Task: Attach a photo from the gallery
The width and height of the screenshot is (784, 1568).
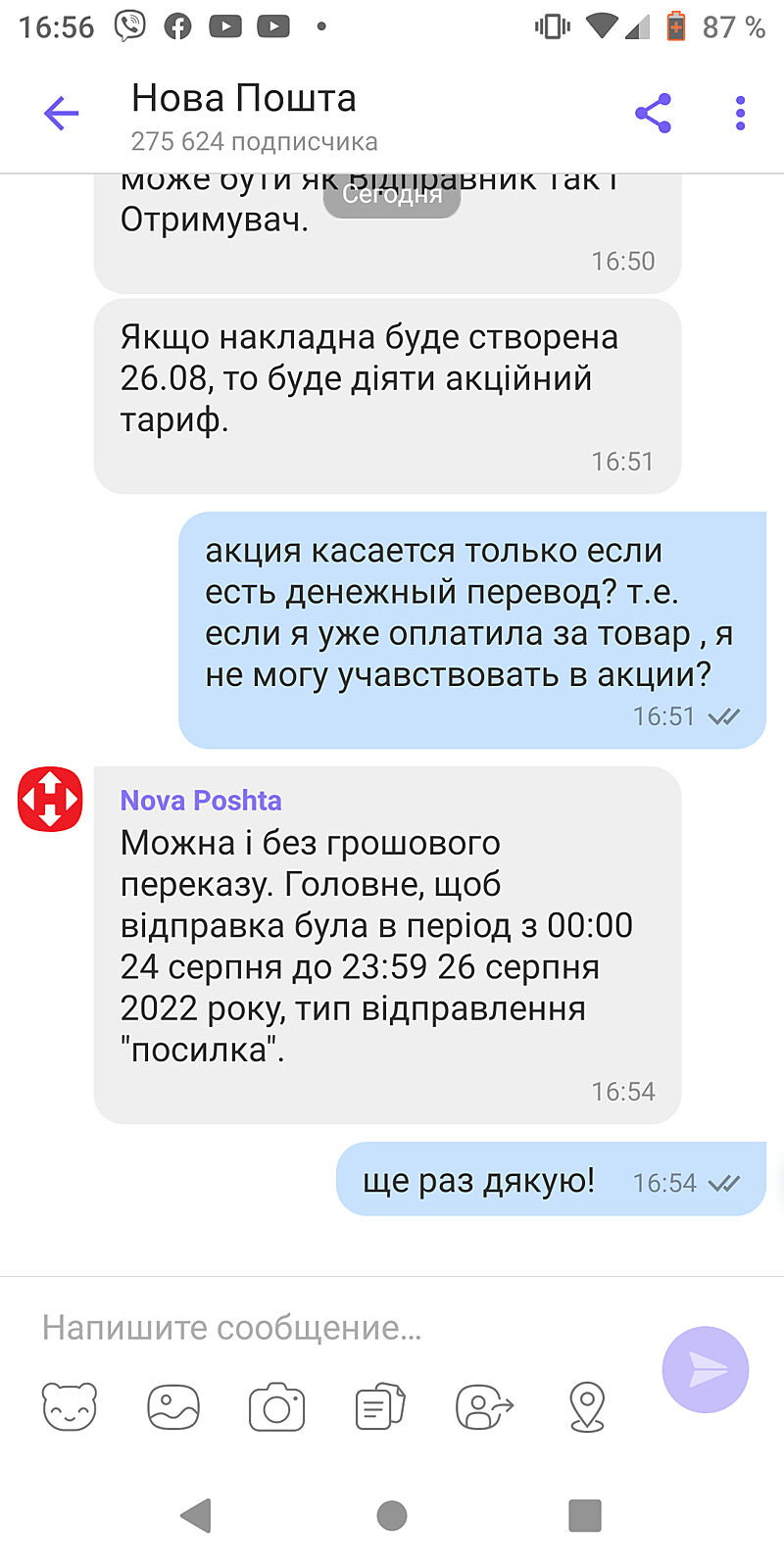Action: click(x=173, y=1407)
